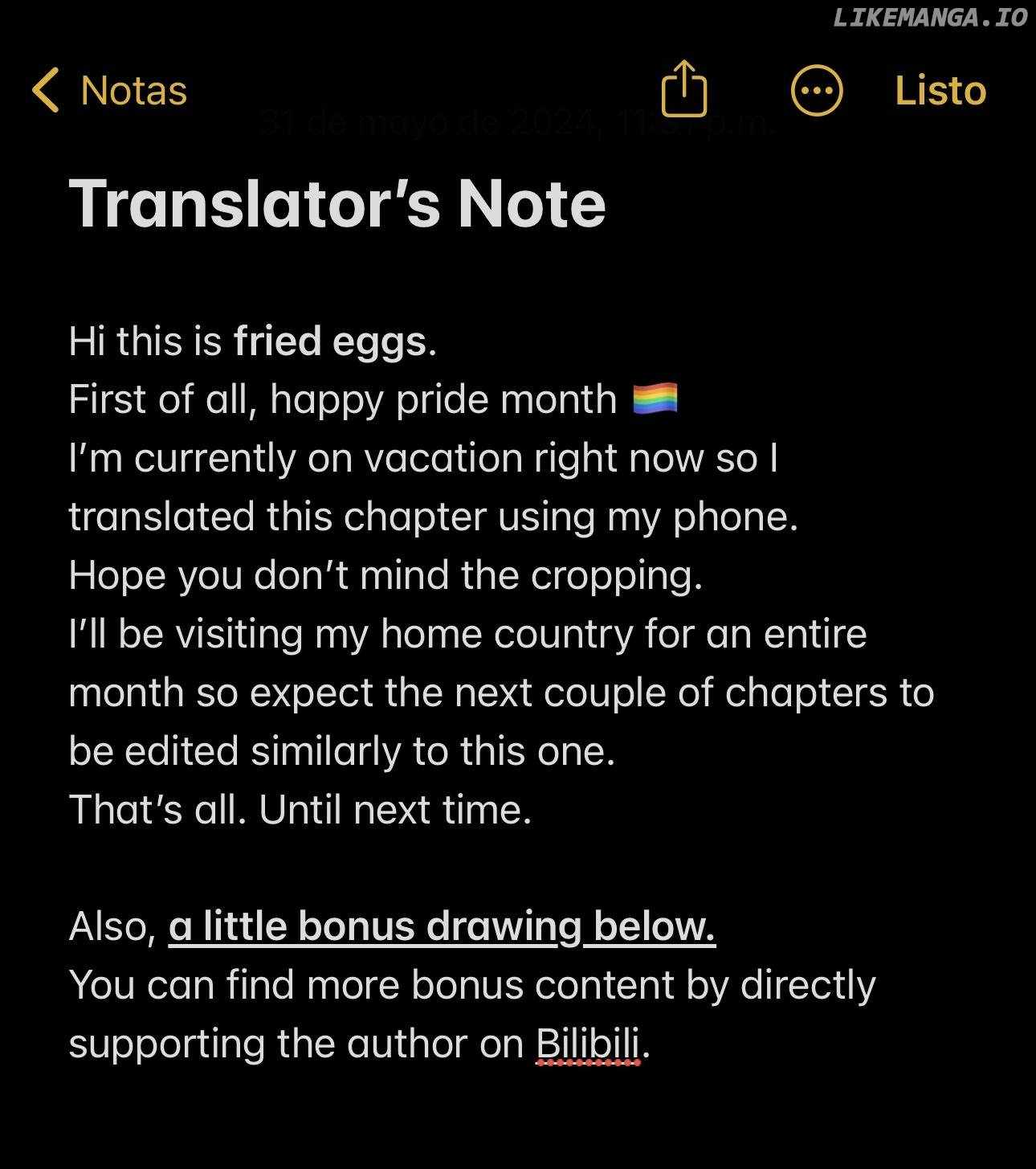Open the more options menu
This screenshot has width=1036, height=1169.
[816, 91]
